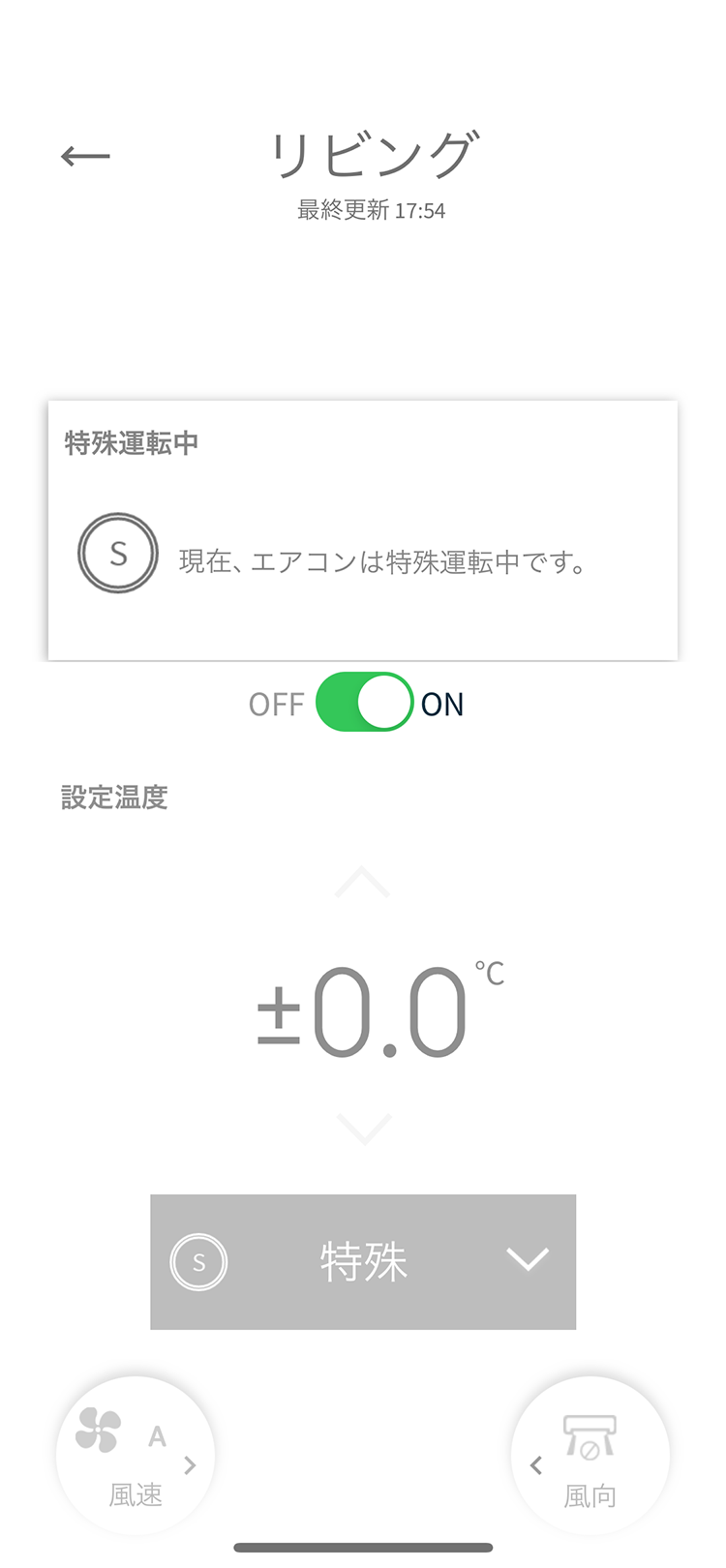Open the 風向 airflow direction control
This screenshot has width=726, height=1568.
(x=590, y=1455)
